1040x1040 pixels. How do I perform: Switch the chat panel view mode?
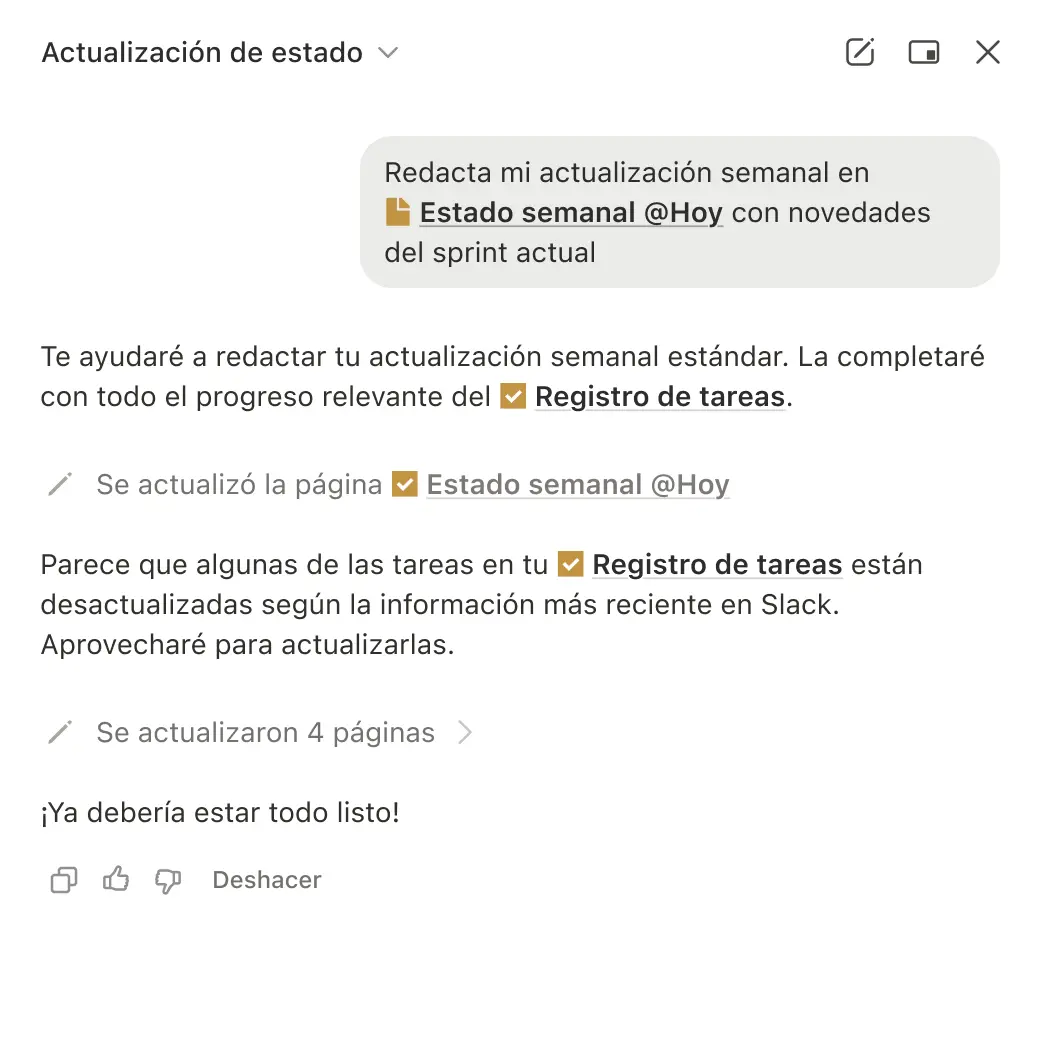coord(924,52)
